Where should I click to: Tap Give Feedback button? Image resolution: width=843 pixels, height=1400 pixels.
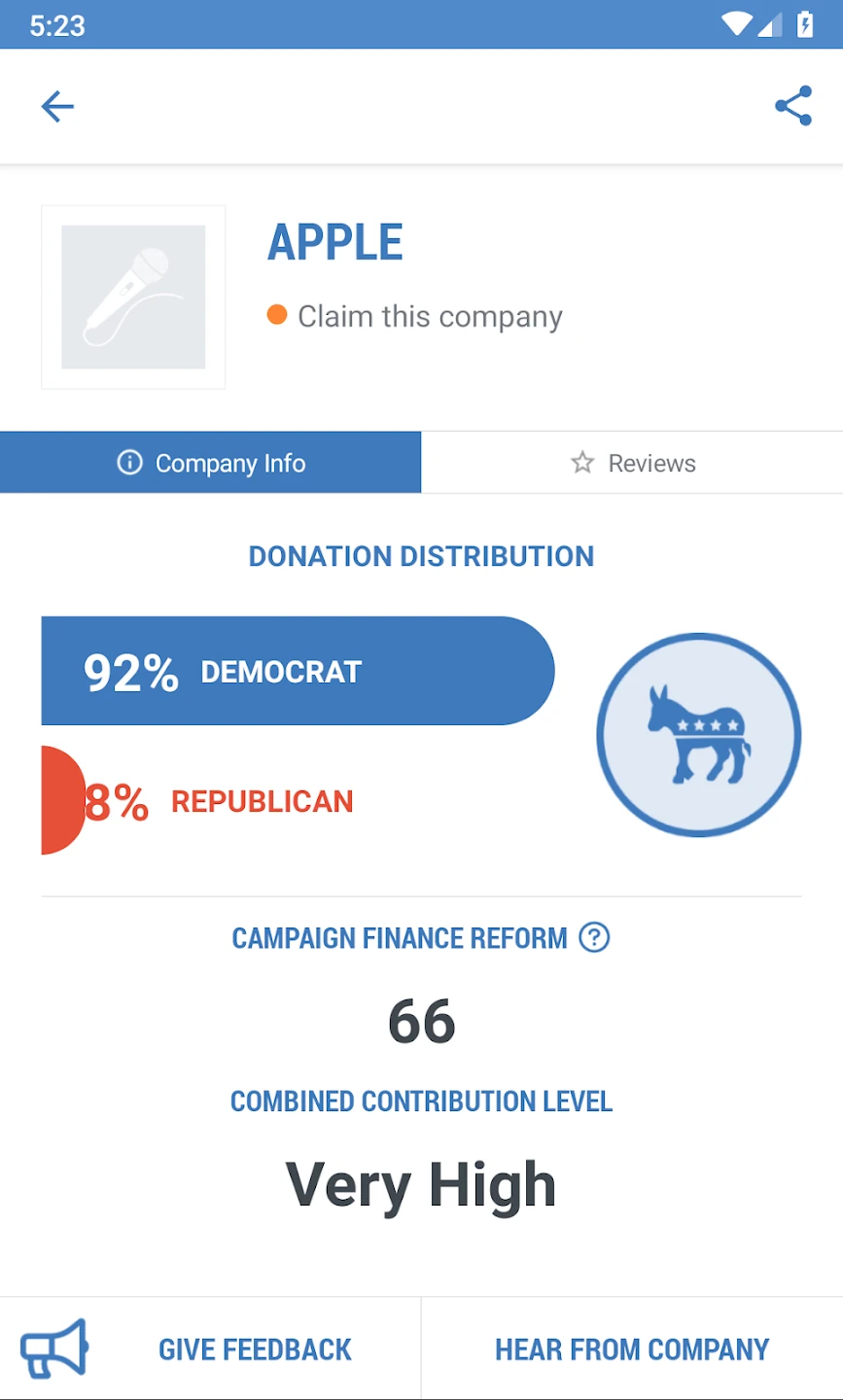(x=211, y=1348)
